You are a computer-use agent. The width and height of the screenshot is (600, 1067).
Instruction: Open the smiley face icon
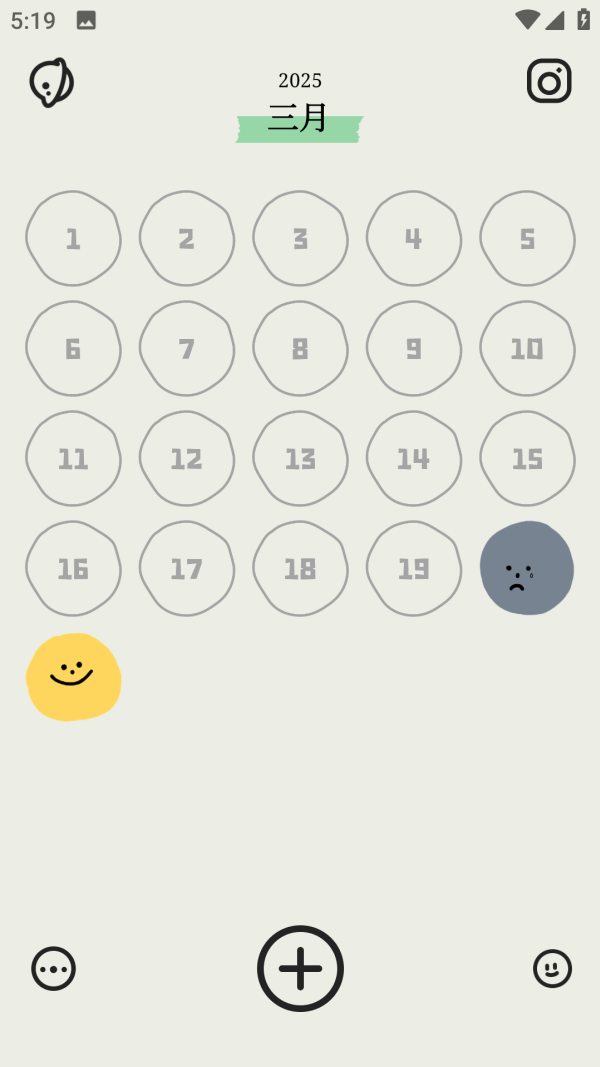(552, 968)
